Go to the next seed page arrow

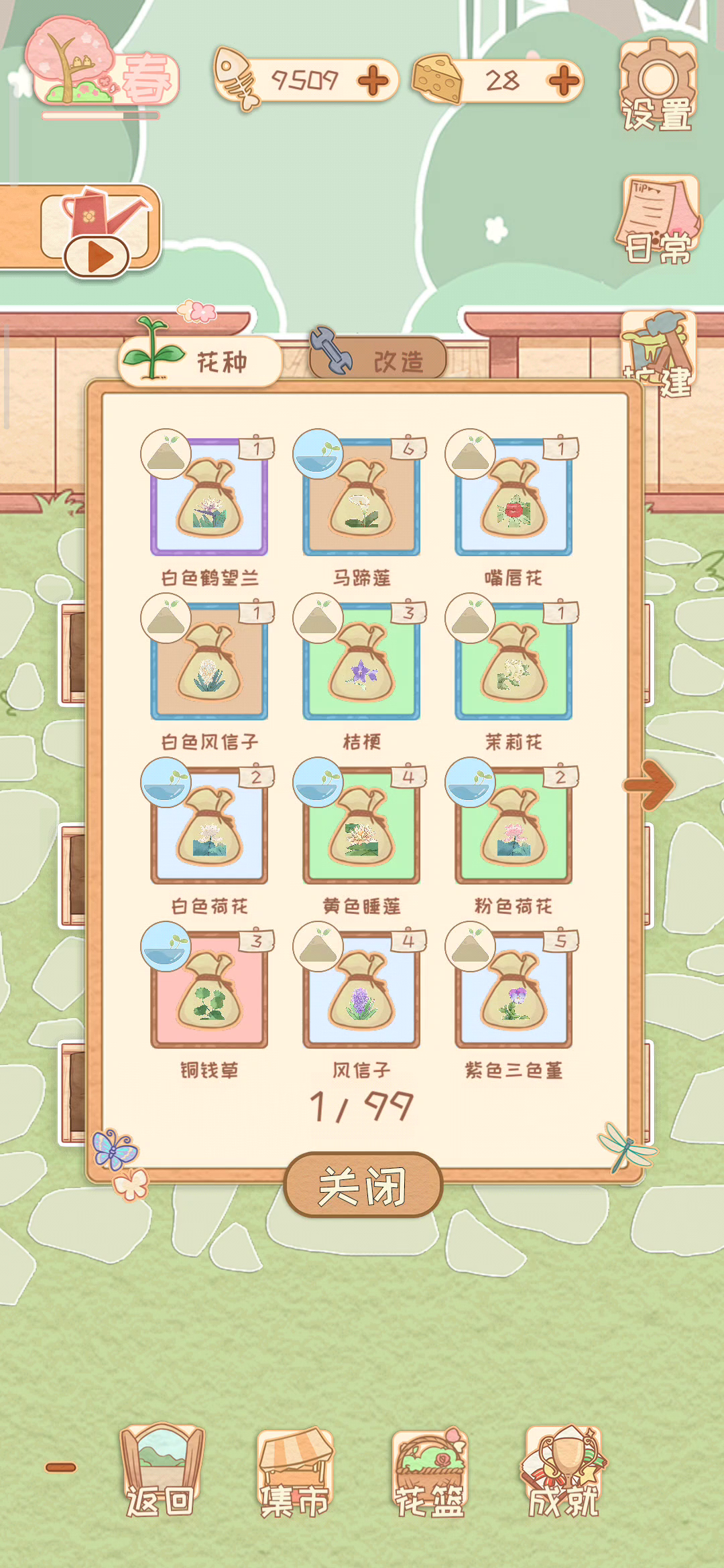649,785
